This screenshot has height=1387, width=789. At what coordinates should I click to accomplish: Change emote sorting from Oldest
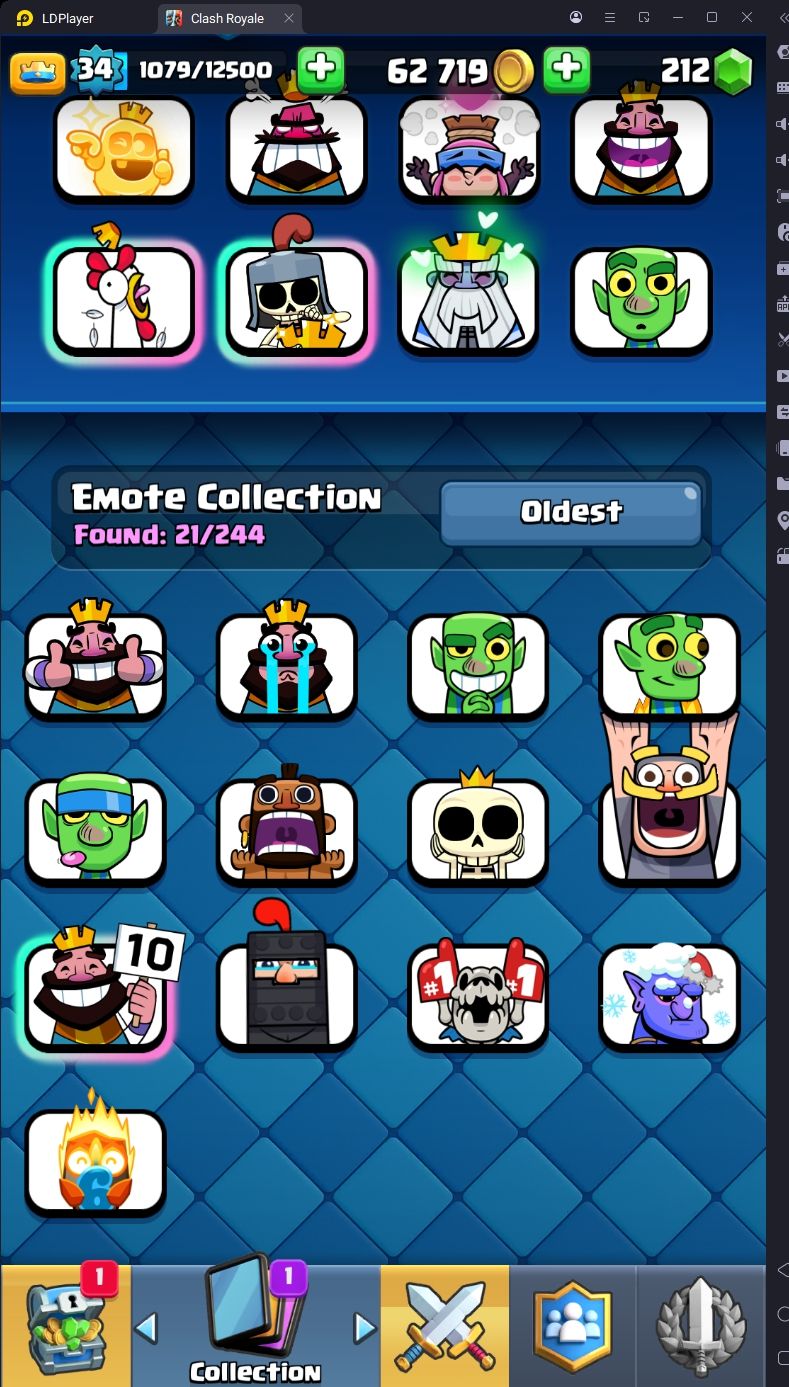coord(571,512)
